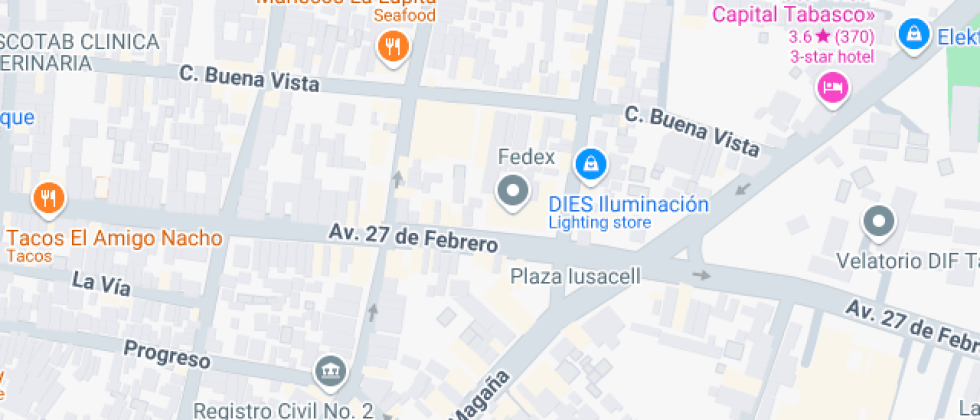Open the Fedex location pin
This screenshot has width=980, height=420.
512,192
